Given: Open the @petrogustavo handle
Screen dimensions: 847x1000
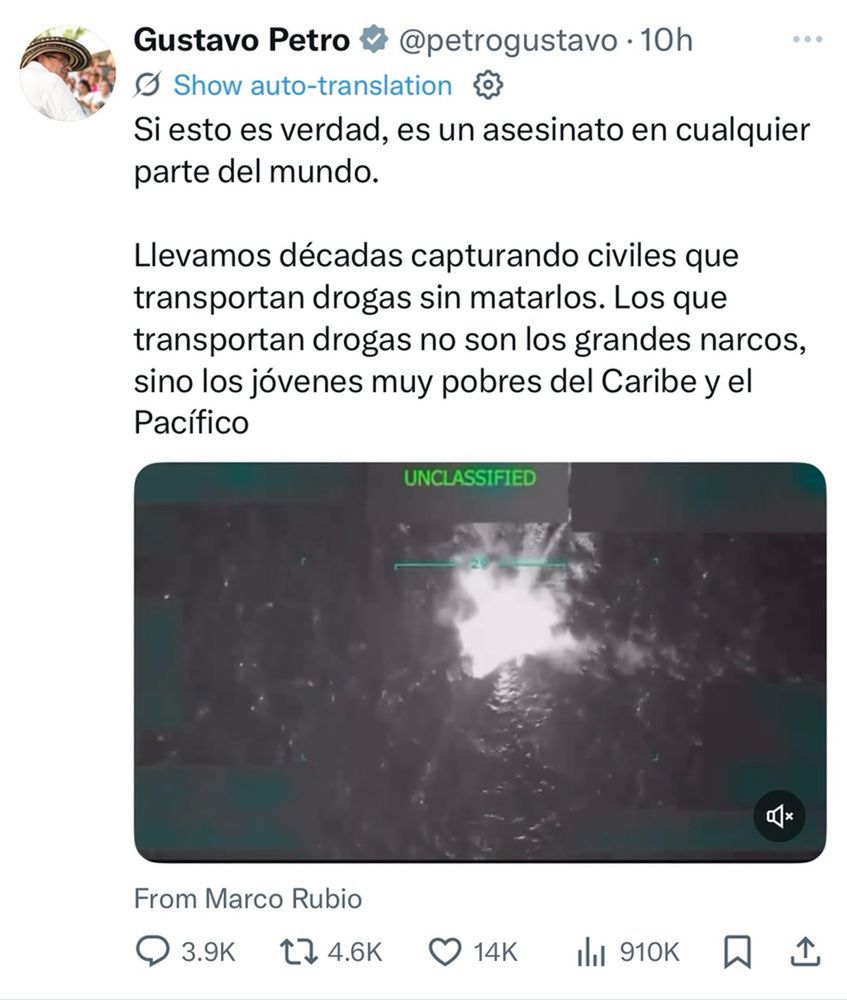Looking at the screenshot, I should point(508,40).
